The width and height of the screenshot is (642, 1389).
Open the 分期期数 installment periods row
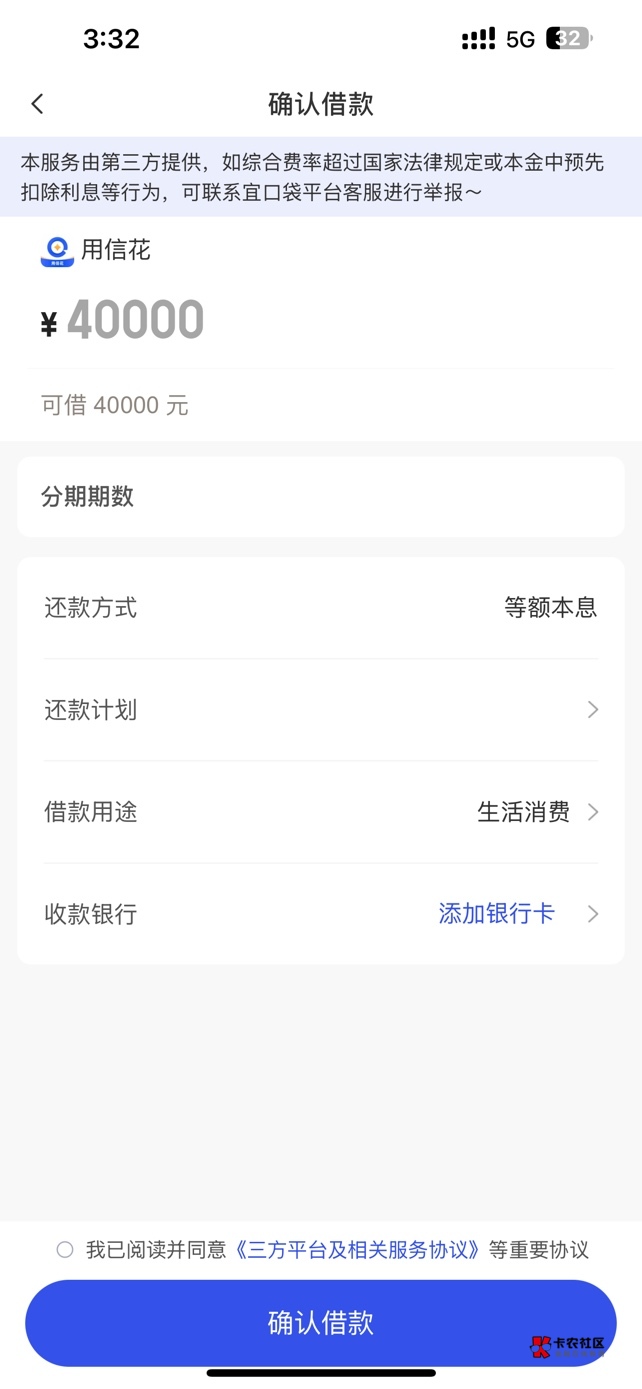click(x=320, y=497)
